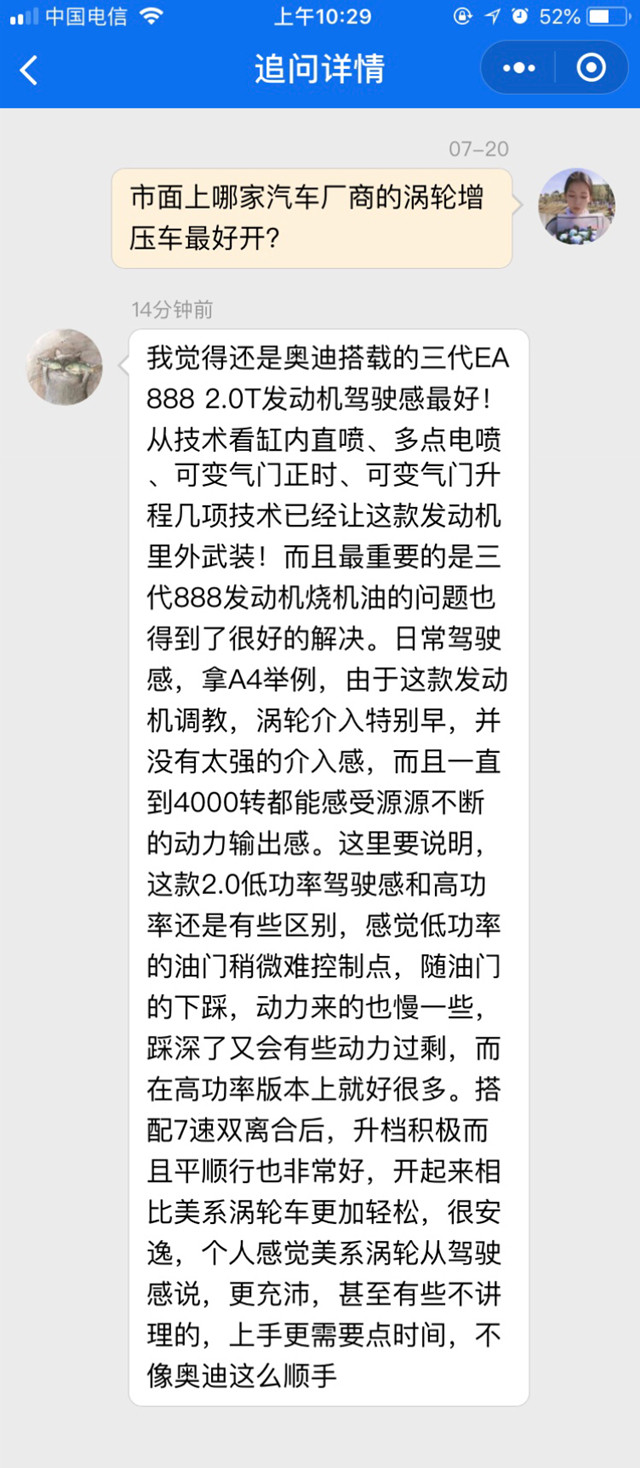Open the mini program more options menu
Image resolution: width=640 pixels, height=1468 pixels.
(519, 68)
